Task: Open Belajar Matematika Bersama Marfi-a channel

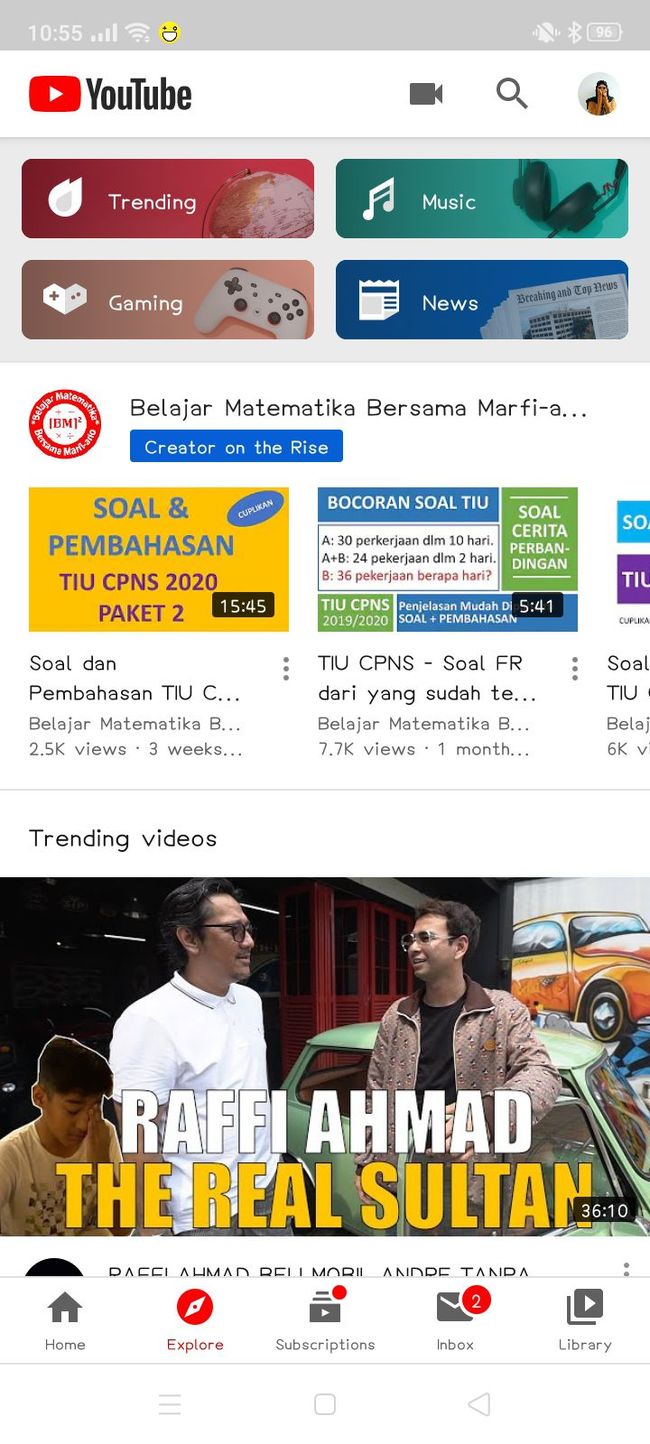Action: 358,408
